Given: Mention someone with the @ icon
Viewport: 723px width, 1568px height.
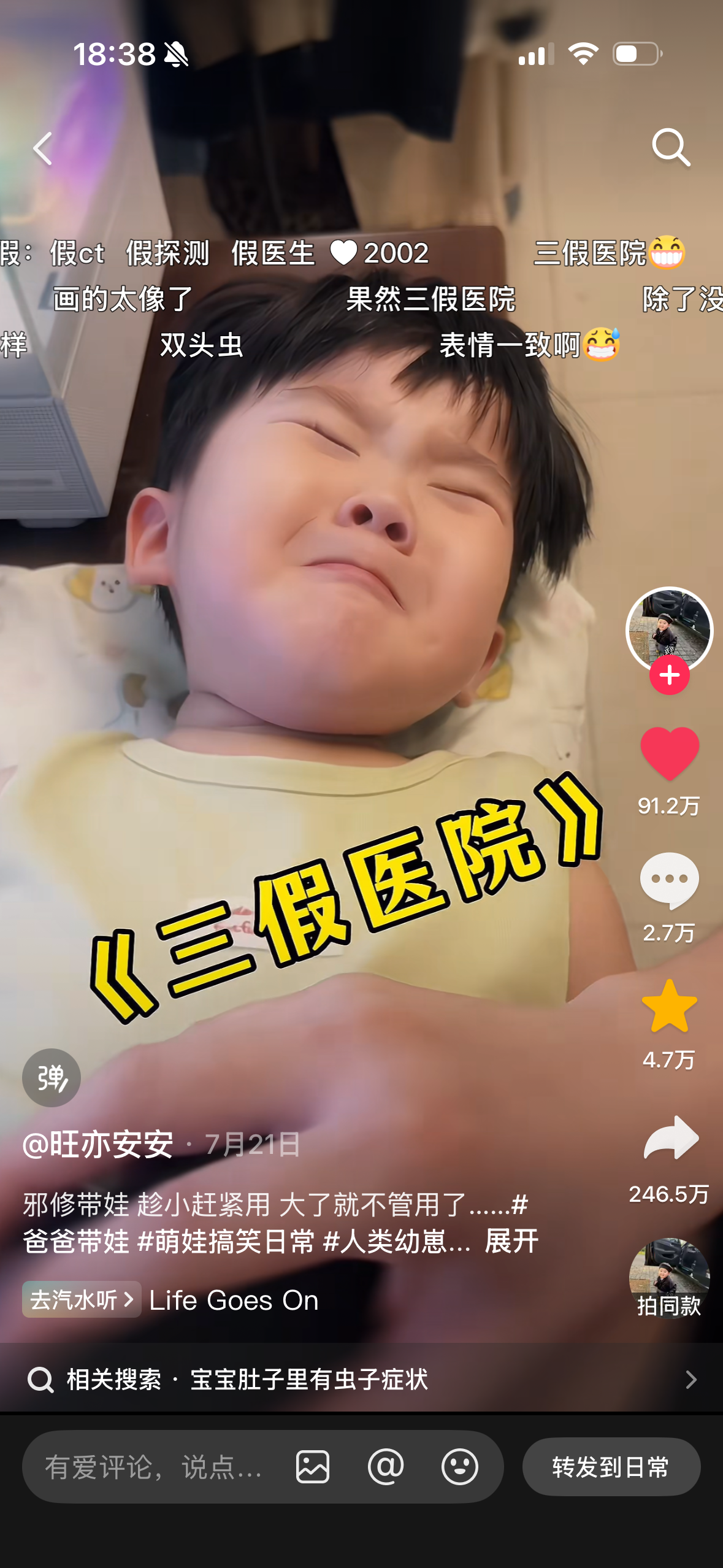Looking at the screenshot, I should point(386,1467).
